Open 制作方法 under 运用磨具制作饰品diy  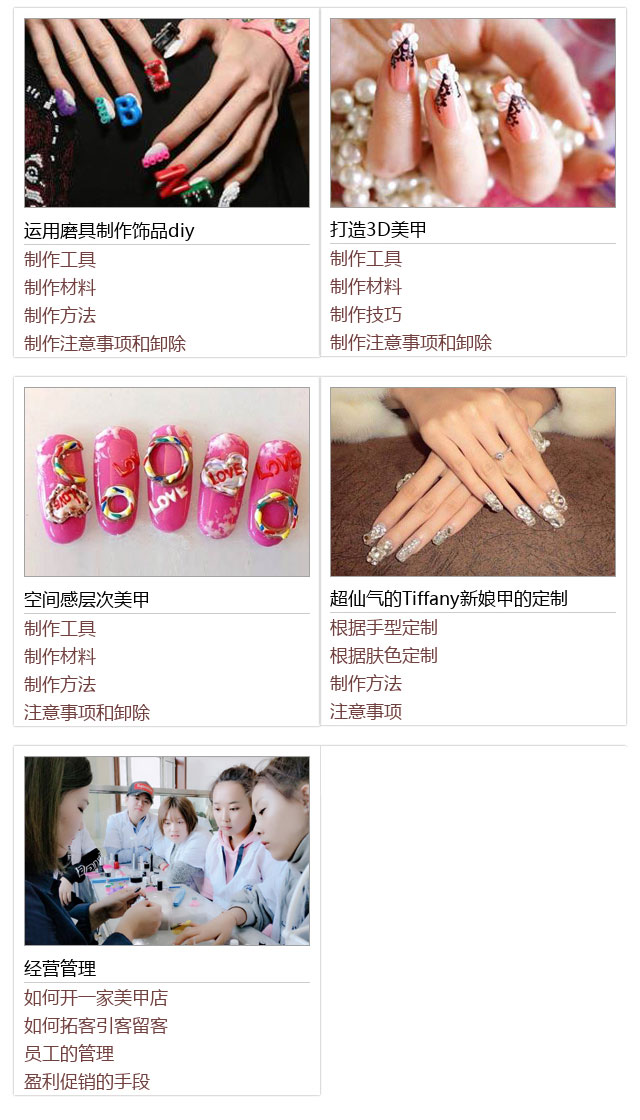click(x=60, y=316)
